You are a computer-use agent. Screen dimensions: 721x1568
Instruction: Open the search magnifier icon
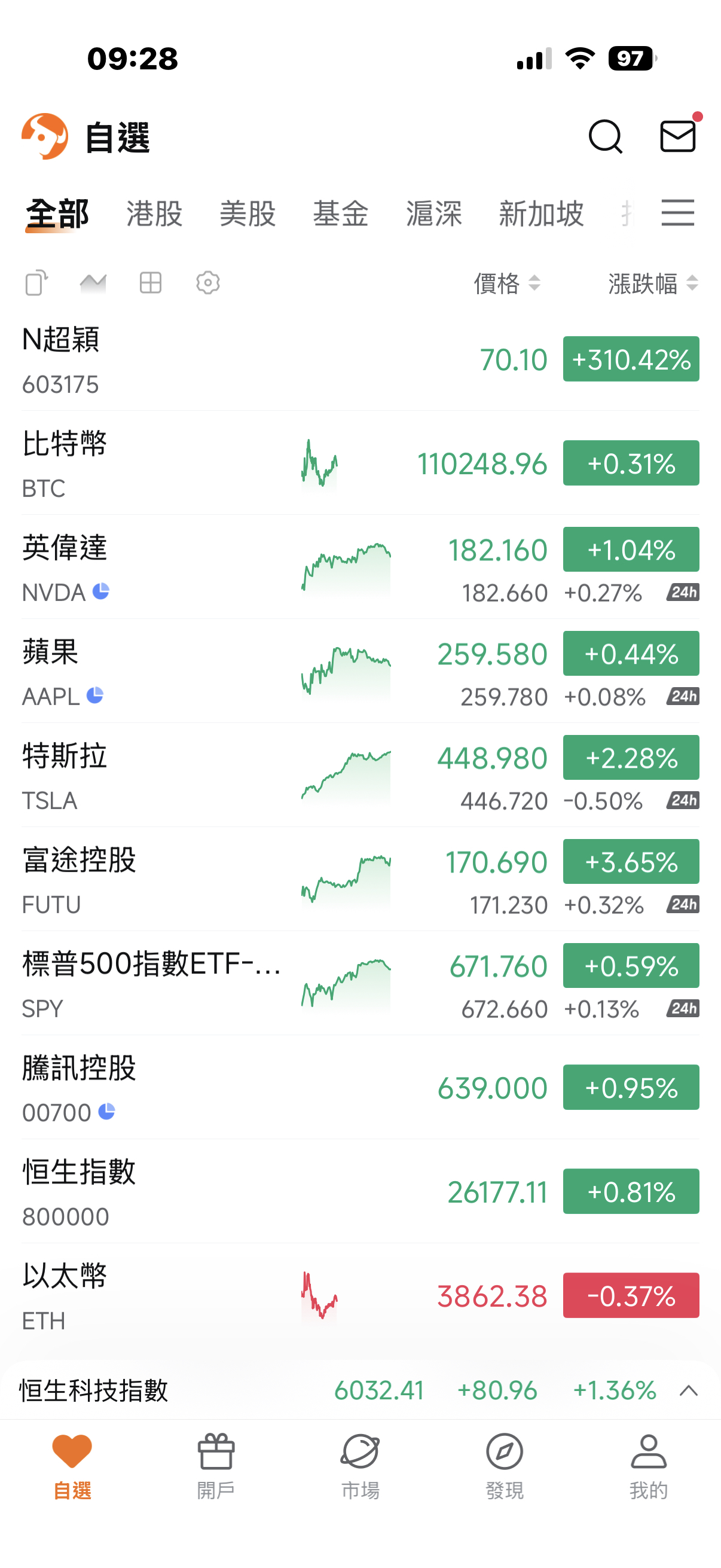click(x=605, y=136)
